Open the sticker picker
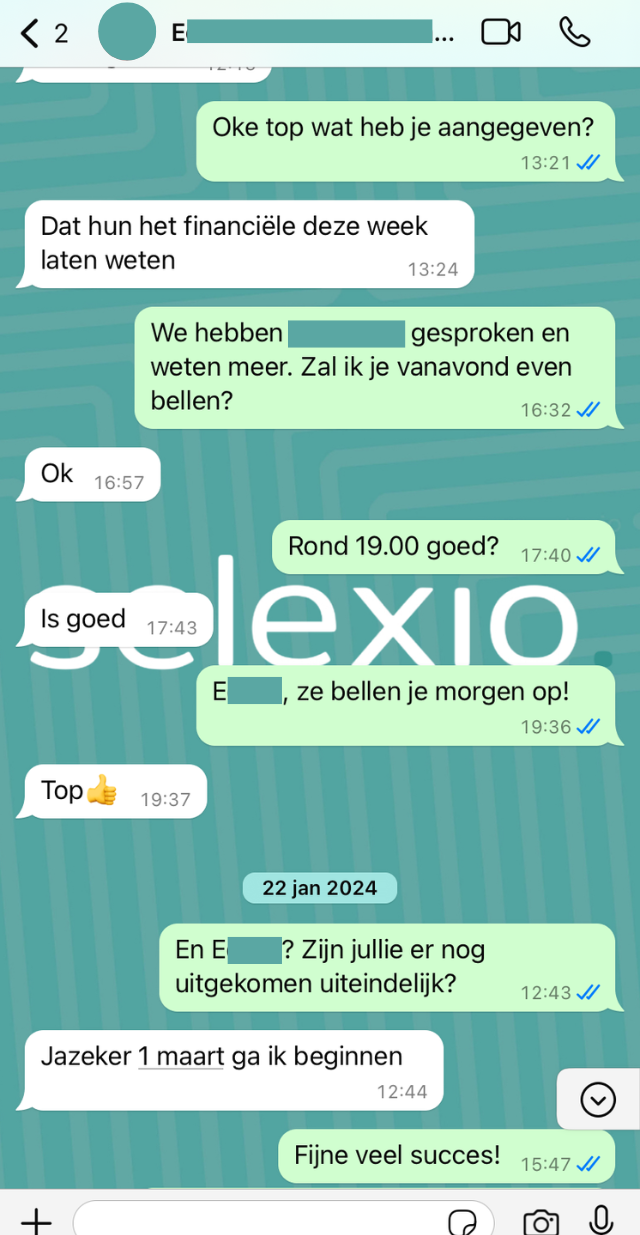This screenshot has width=640, height=1235. point(463,1221)
